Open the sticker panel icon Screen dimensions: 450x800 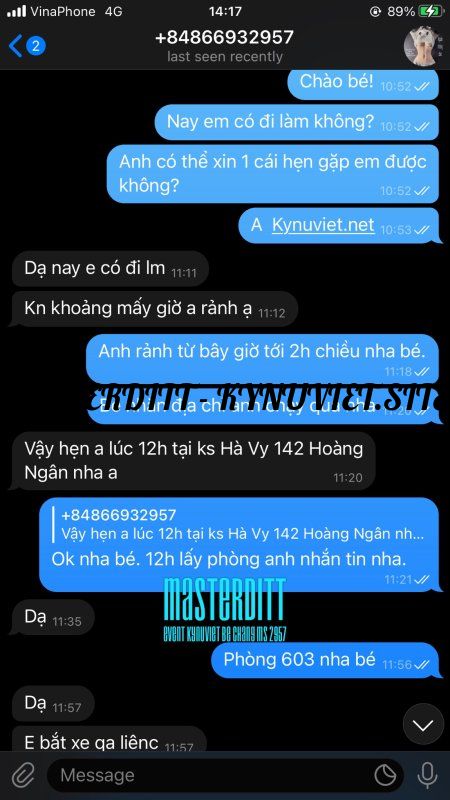point(385,776)
